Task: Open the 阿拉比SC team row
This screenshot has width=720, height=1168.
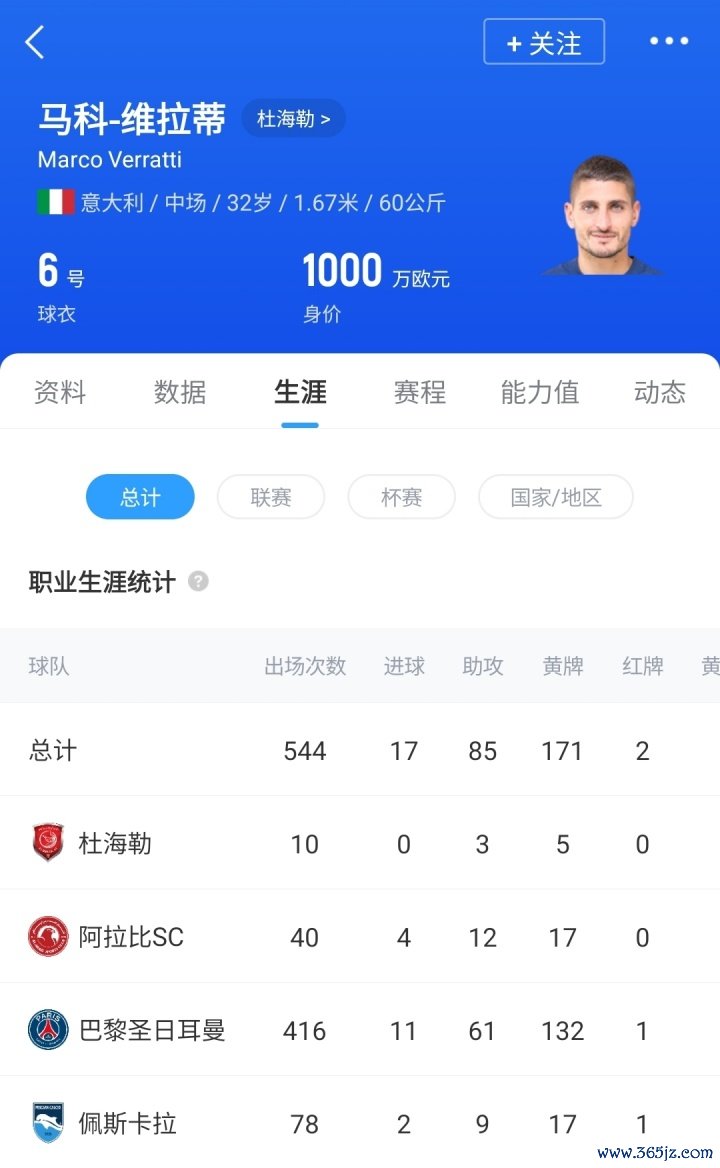Action: point(131,937)
